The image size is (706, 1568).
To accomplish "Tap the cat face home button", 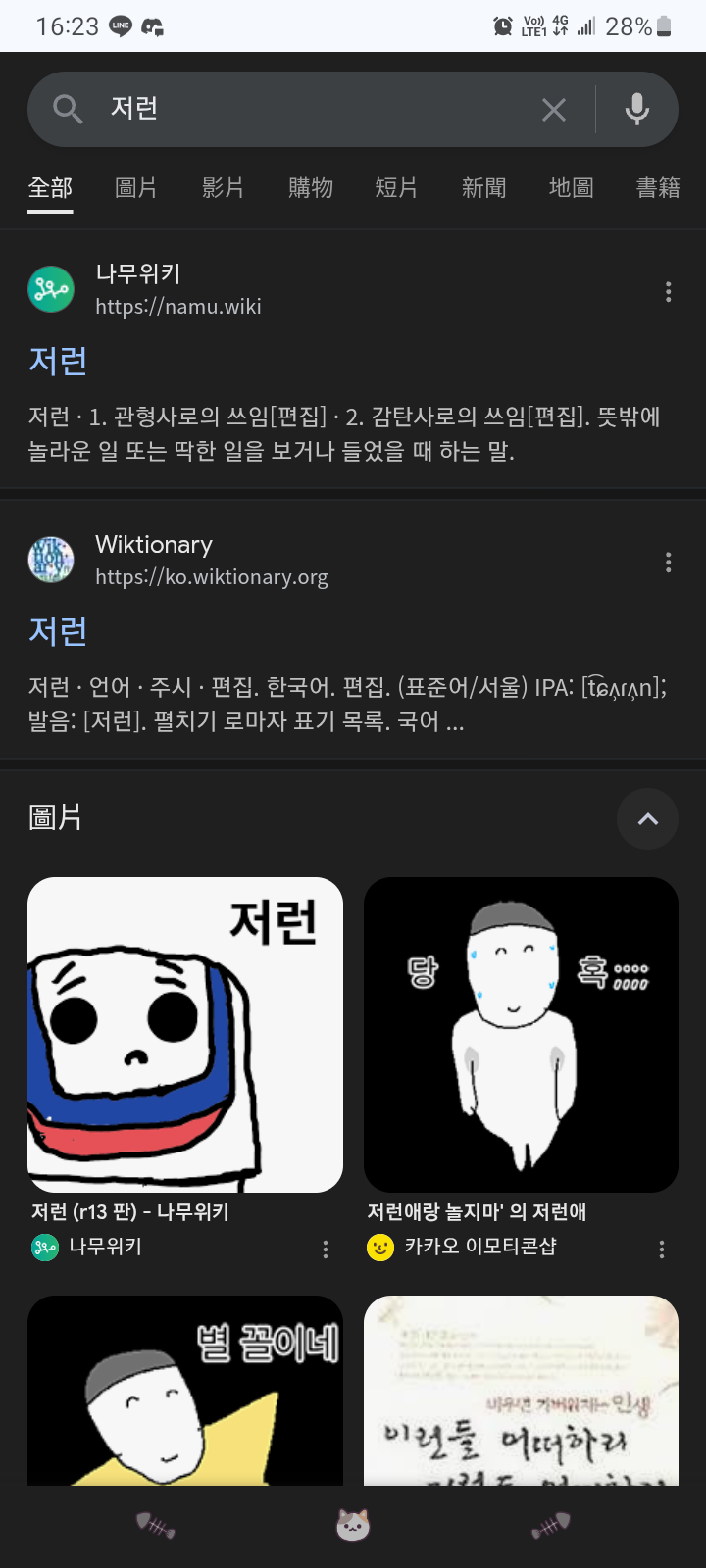I will 353,1525.
